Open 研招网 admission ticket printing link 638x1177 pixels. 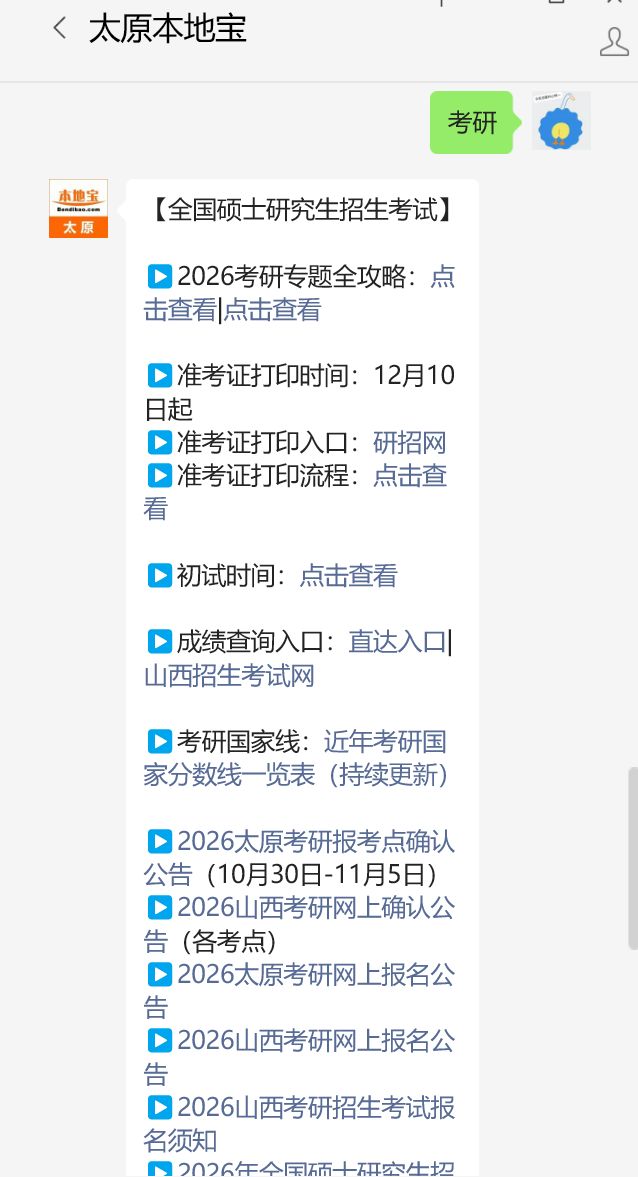point(409,443)
